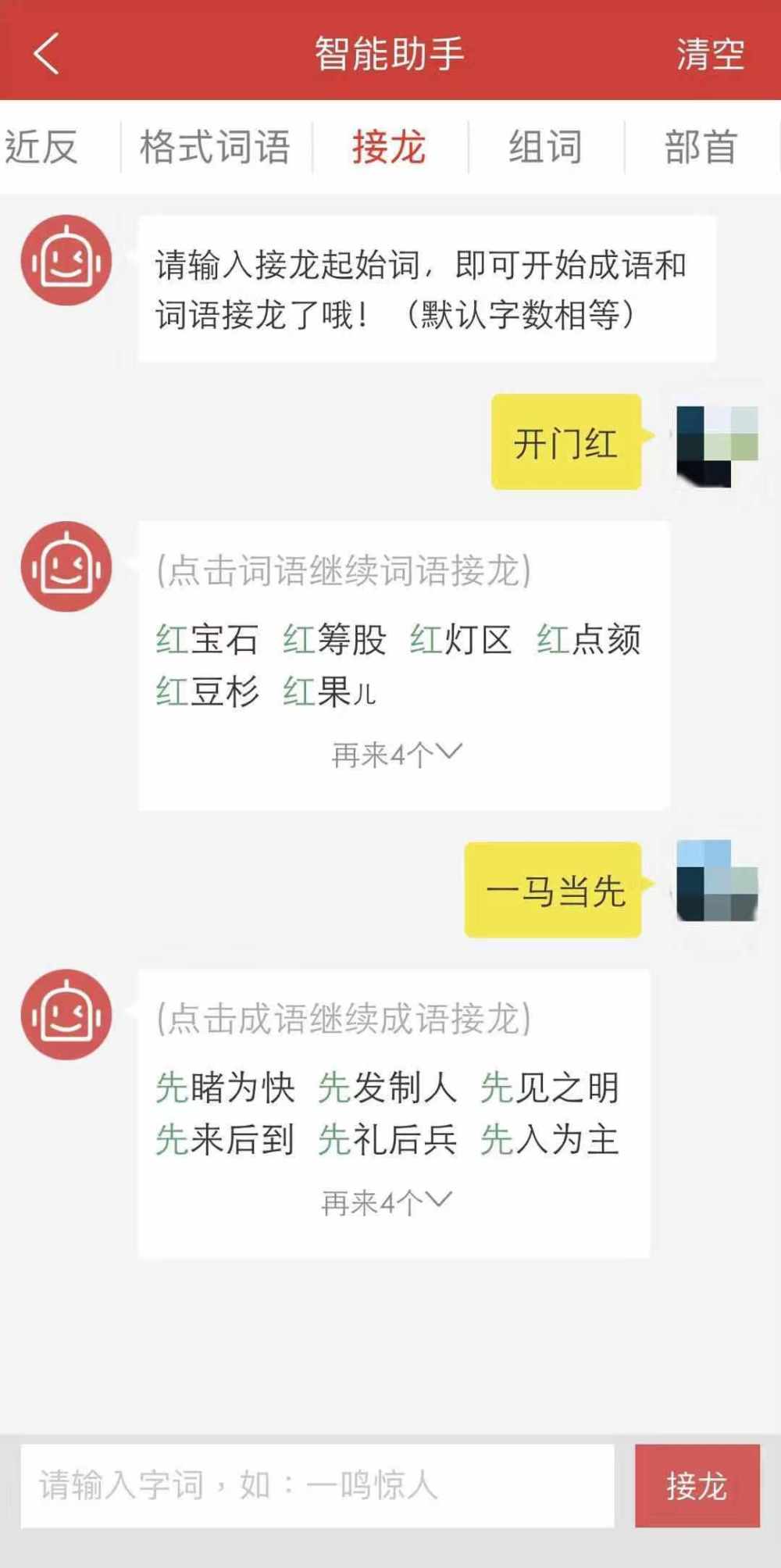Focus the 请输入字词 input field
The image size is (781, 1568).
pos(317,1485)
